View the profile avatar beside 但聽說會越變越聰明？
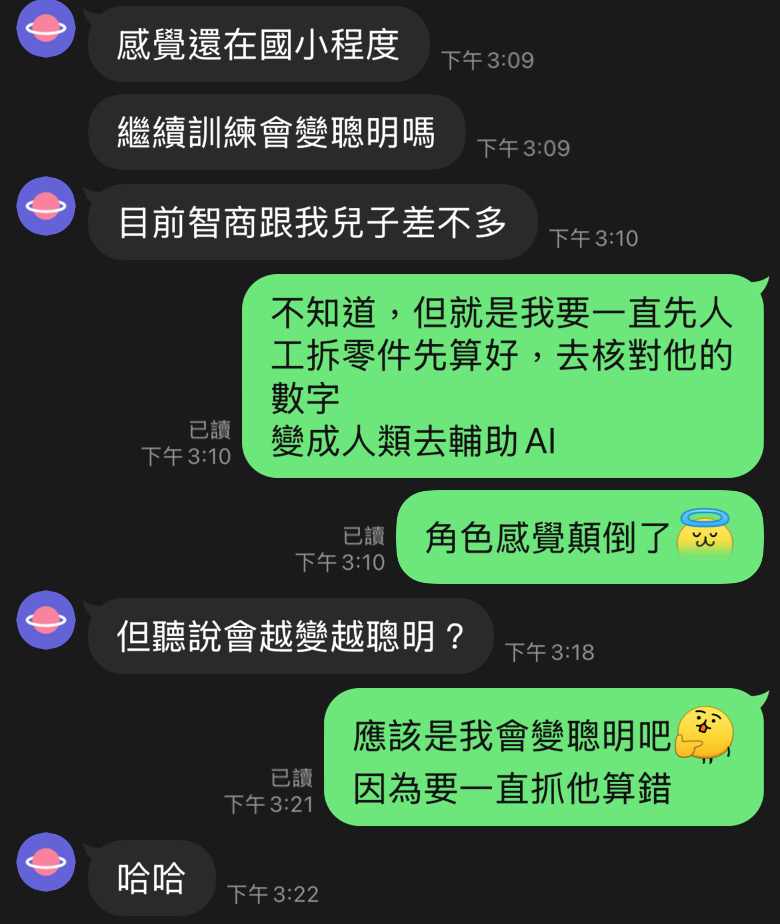This screenshot has width=780, height=924. click(x=46, y=620)
